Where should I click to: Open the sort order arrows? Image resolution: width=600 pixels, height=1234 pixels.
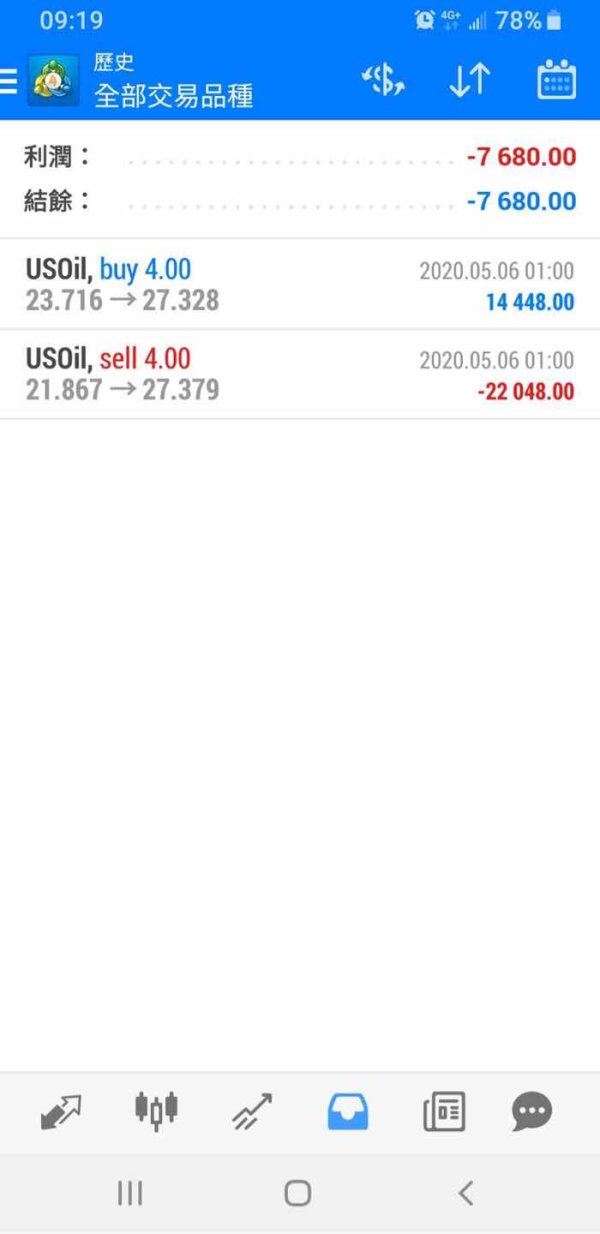point(469,80)
